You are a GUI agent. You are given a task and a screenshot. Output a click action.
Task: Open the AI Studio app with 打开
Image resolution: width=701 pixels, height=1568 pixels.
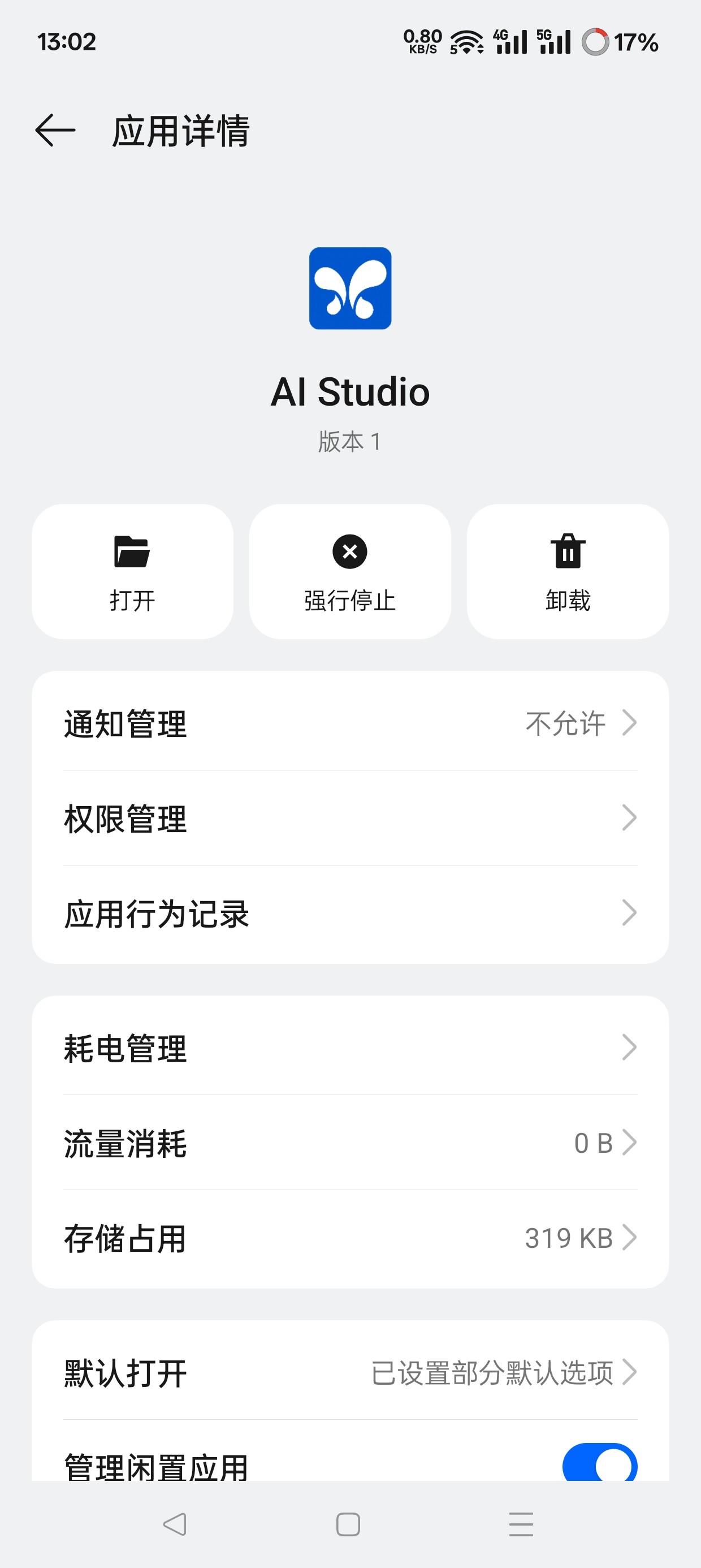133,571
